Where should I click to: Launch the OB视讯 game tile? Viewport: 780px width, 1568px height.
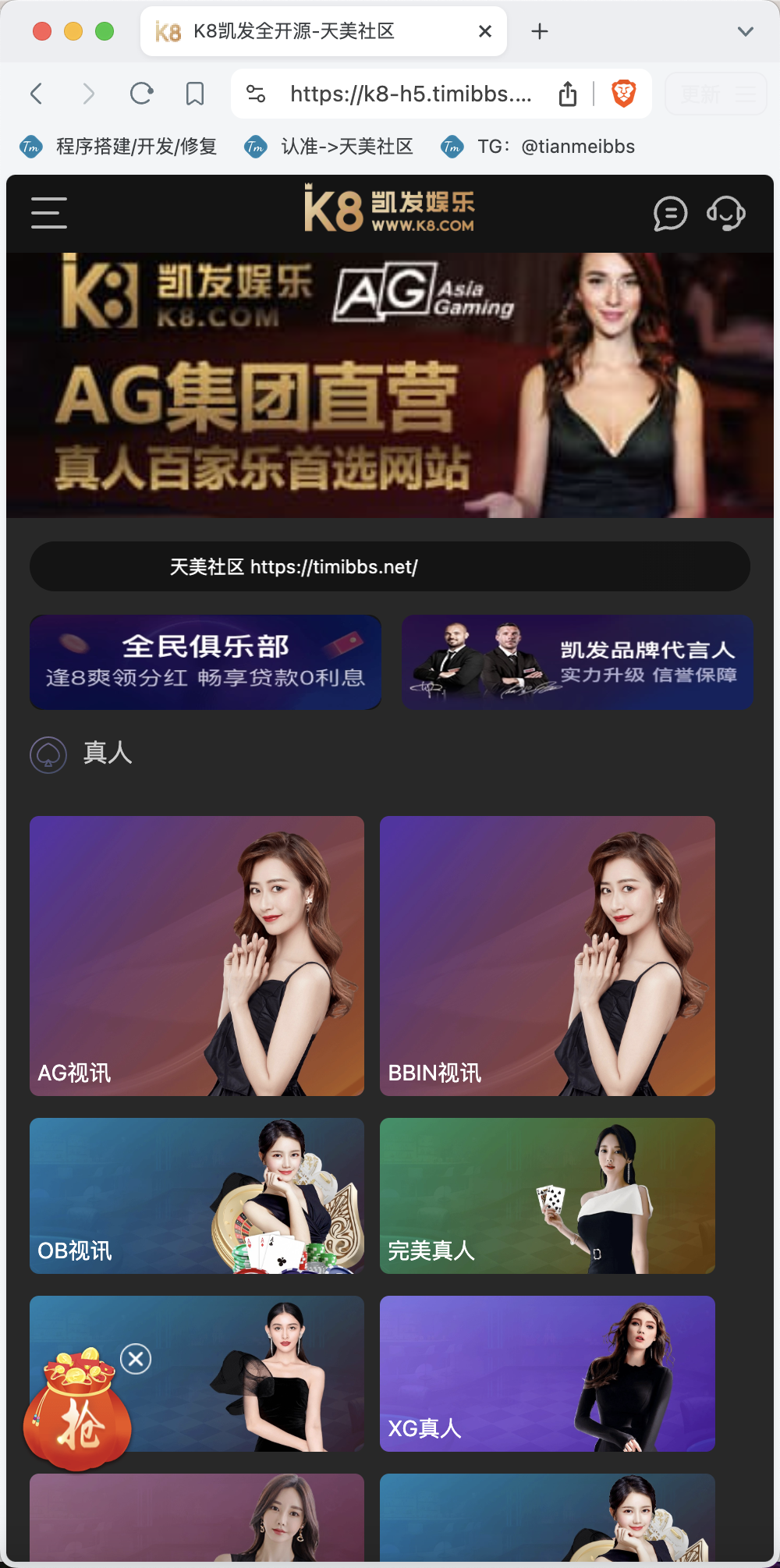(x=197, y=1195)
